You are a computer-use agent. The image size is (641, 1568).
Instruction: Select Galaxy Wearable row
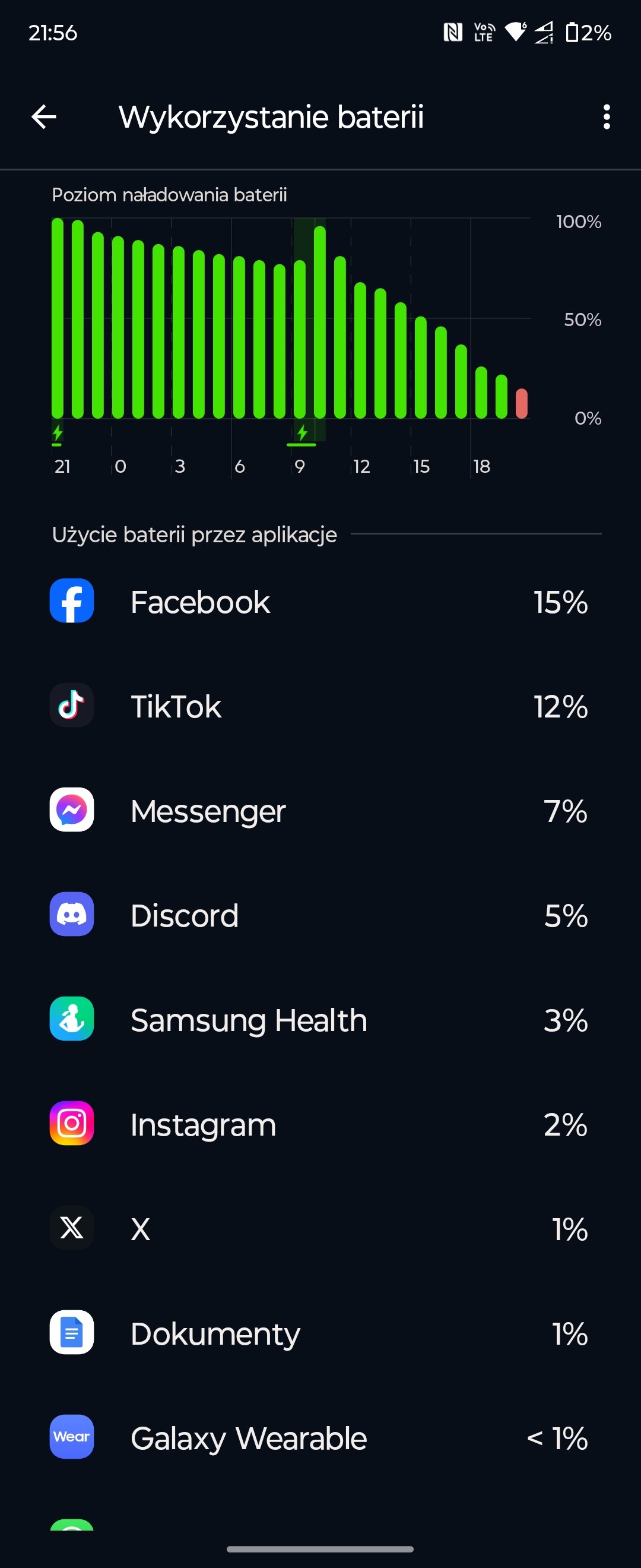320,1438
